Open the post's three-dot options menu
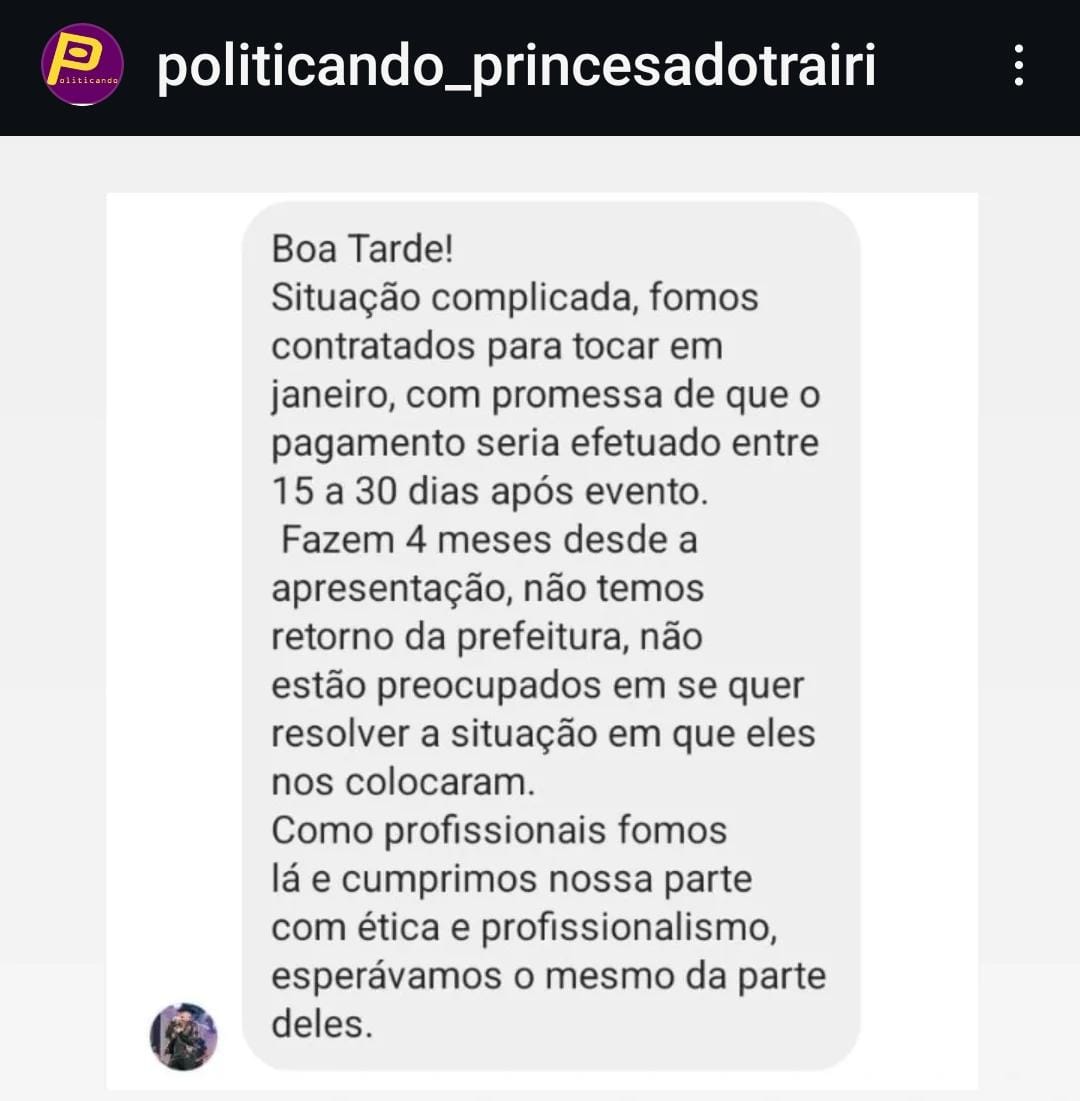The image size is (1080, 1101). (x=1018, y=66)
